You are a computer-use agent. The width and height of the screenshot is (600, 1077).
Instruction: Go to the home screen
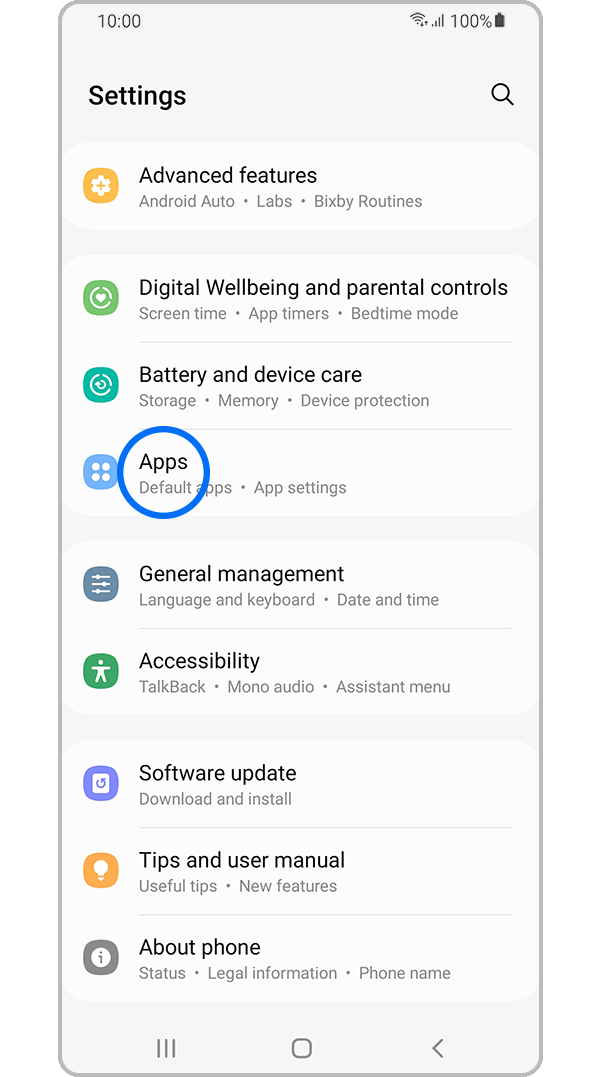301,1047
